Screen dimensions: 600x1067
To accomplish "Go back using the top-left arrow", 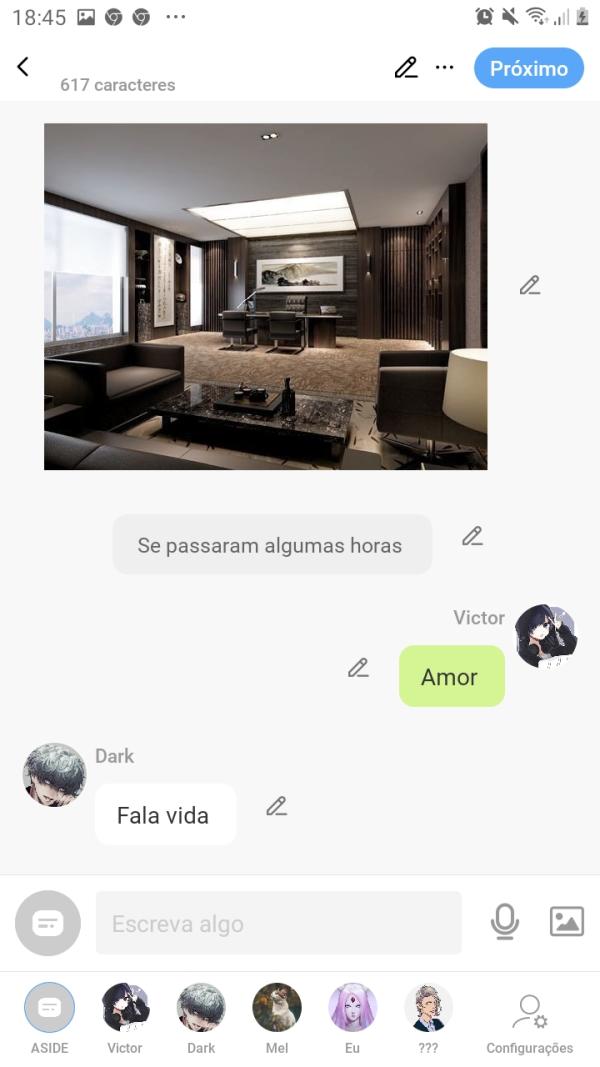I will click(x=23, y=67).
